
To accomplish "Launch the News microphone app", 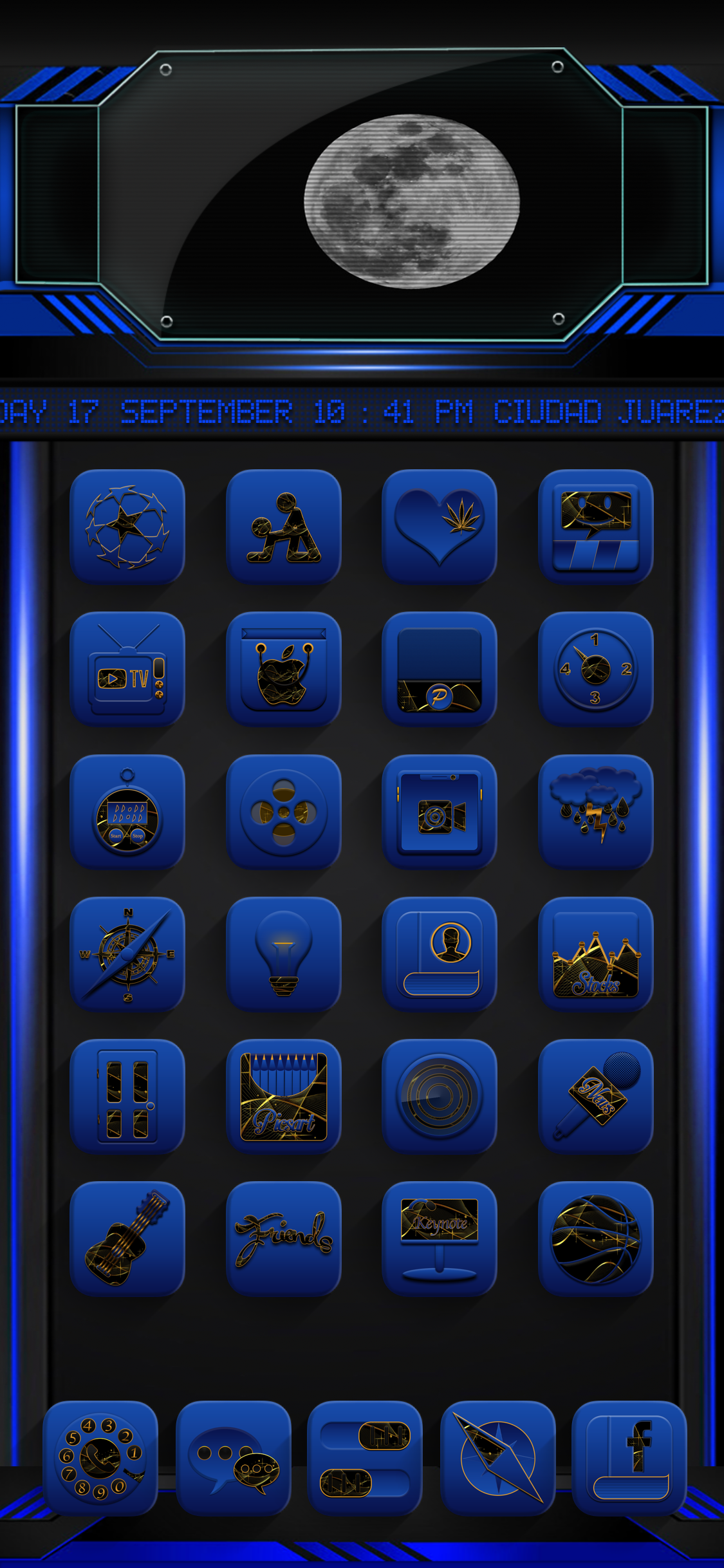I will [x=595, y=1096].
